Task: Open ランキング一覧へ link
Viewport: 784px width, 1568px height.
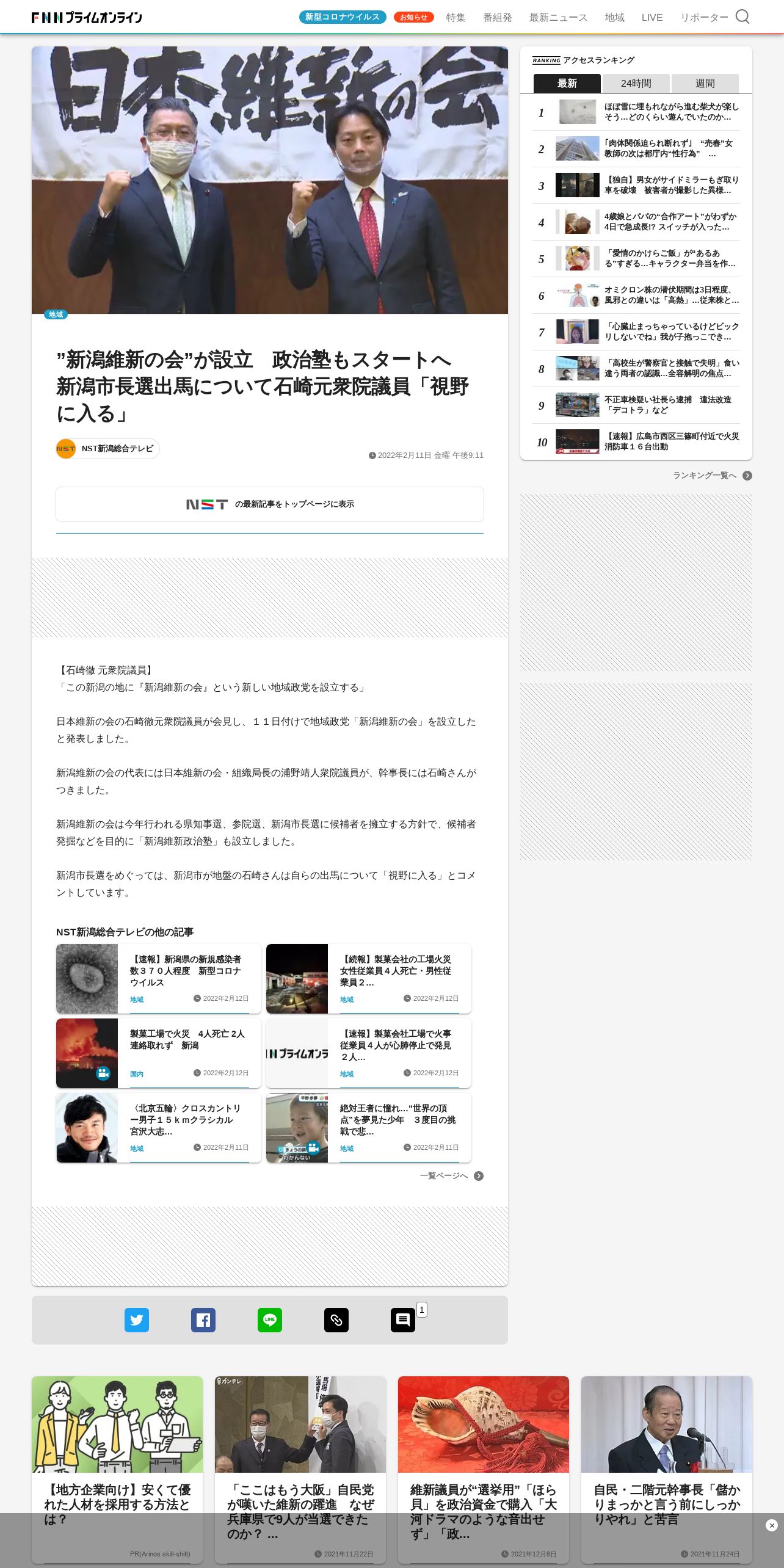Action: tap(712, 476)
